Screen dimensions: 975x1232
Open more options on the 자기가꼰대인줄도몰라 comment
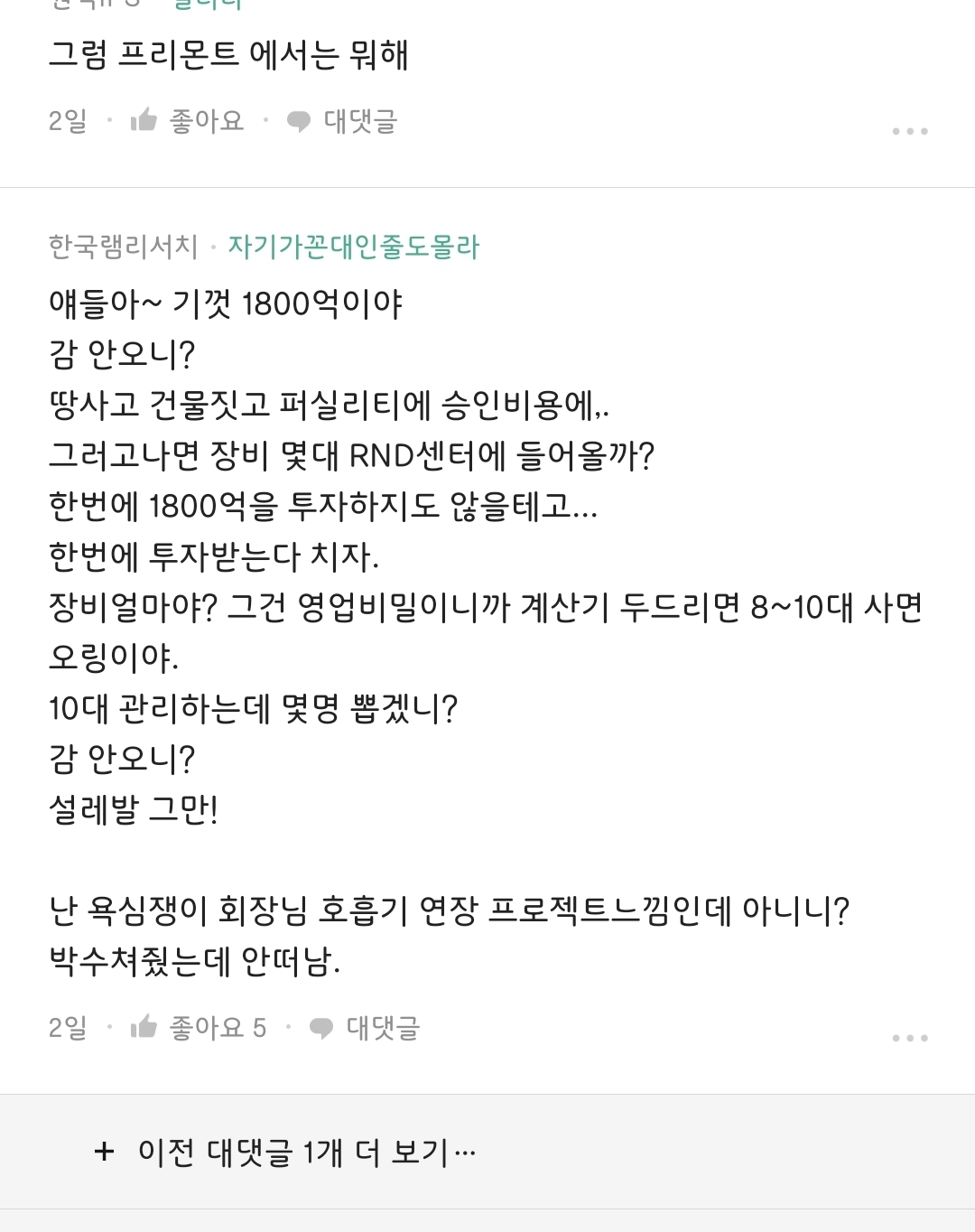point(909,1038)
